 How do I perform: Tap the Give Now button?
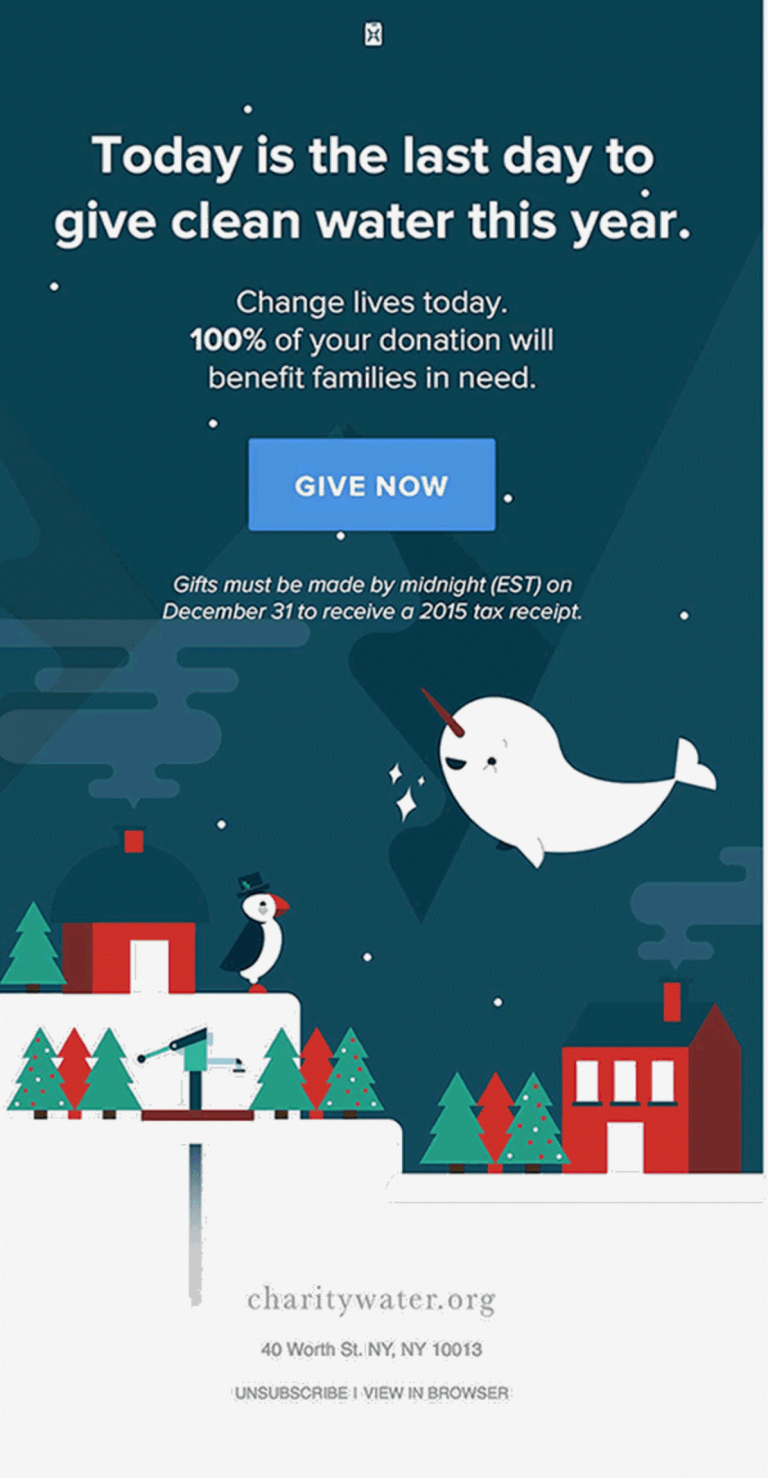click(x=372, y=485)
